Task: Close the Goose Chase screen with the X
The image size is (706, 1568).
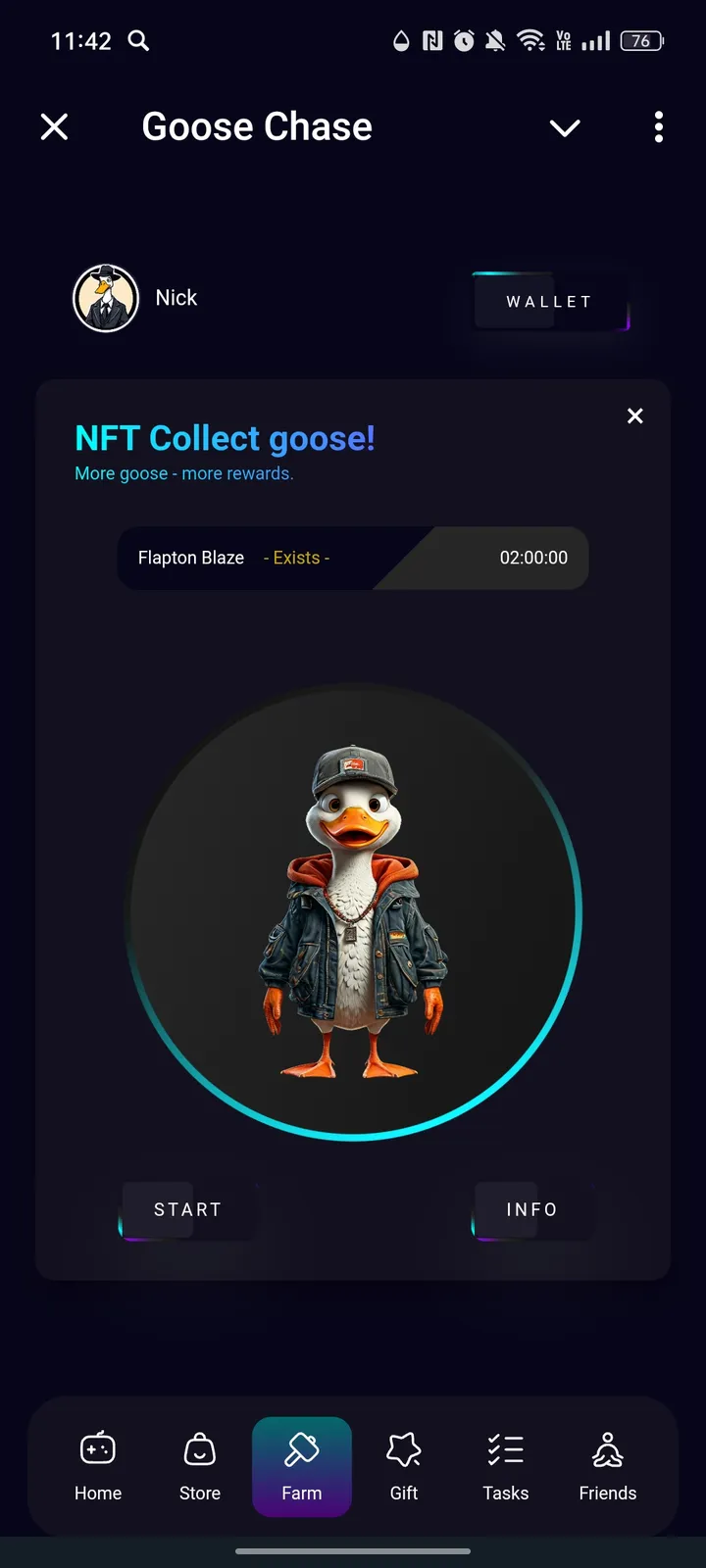Action: [x=55, y=126]
